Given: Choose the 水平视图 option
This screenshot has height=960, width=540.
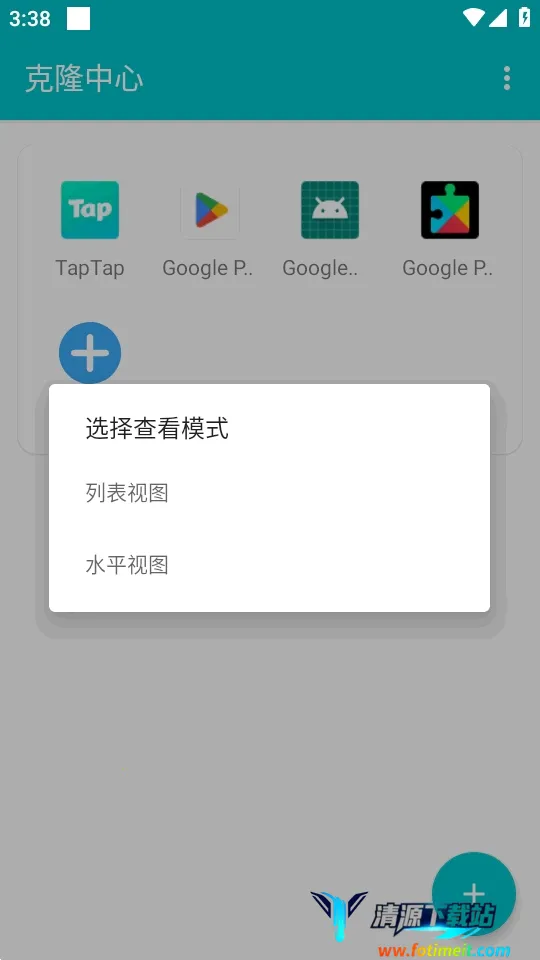Looking at the screenshot, I should click(269, 566).
